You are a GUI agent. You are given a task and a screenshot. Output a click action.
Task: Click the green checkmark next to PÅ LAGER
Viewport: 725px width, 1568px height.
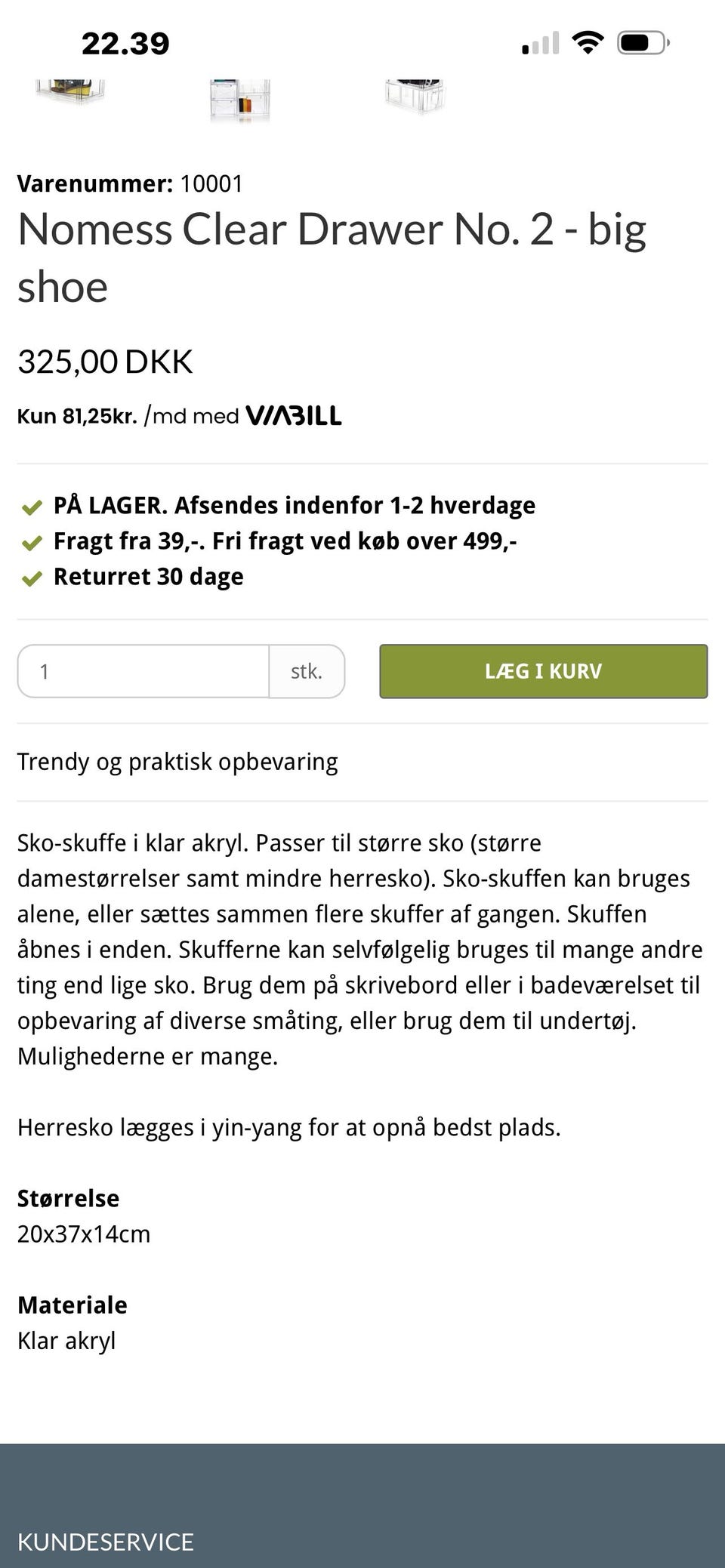(x=30, y=506)
